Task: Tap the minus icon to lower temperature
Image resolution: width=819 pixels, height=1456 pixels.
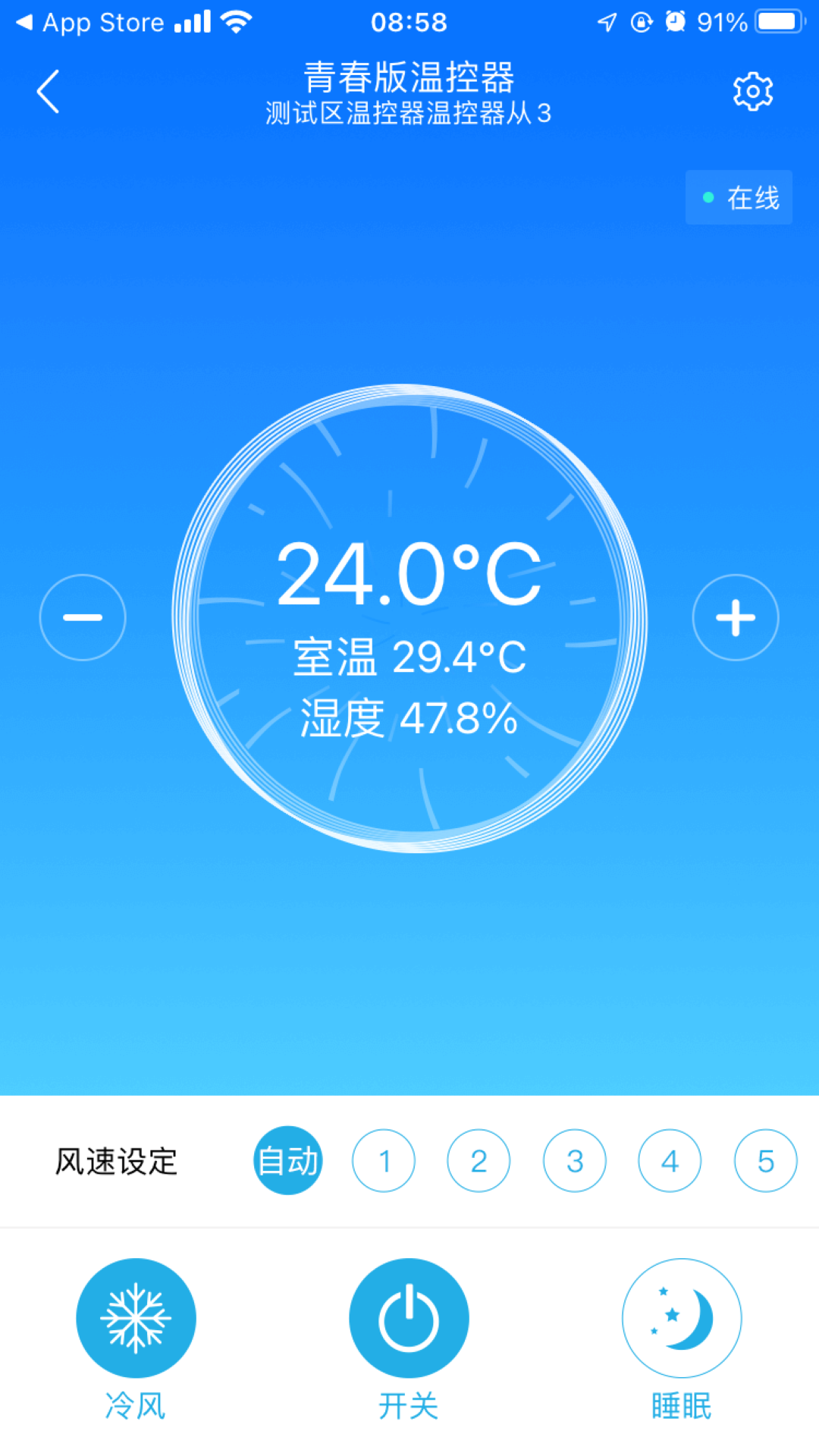Action: tap(82, 617)
